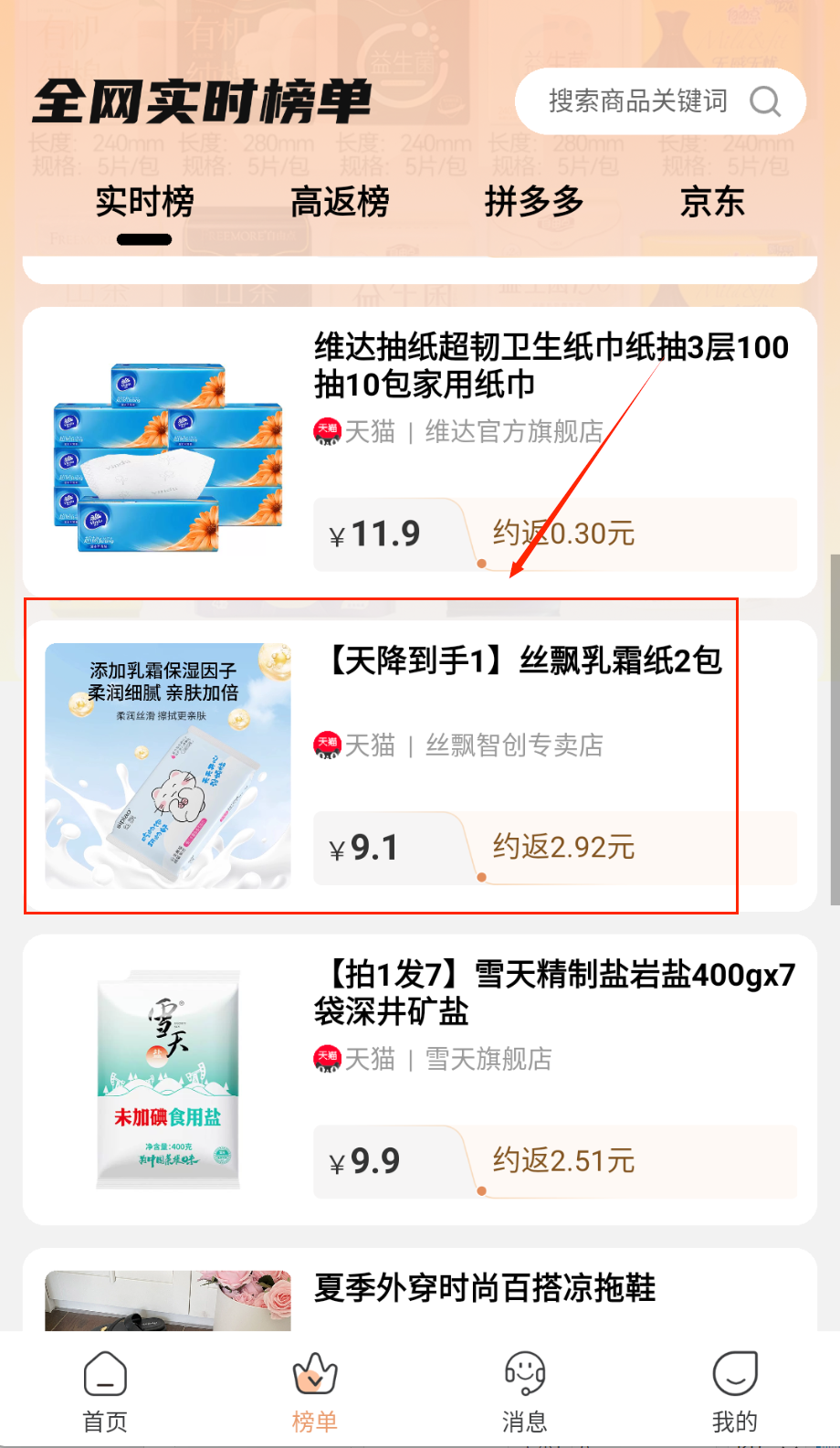Open the 维达抽纸 tissue product card
Image resolution: width=840 pixels, height=1448 pixels.
pyautogui.click(x=420, y=452)
